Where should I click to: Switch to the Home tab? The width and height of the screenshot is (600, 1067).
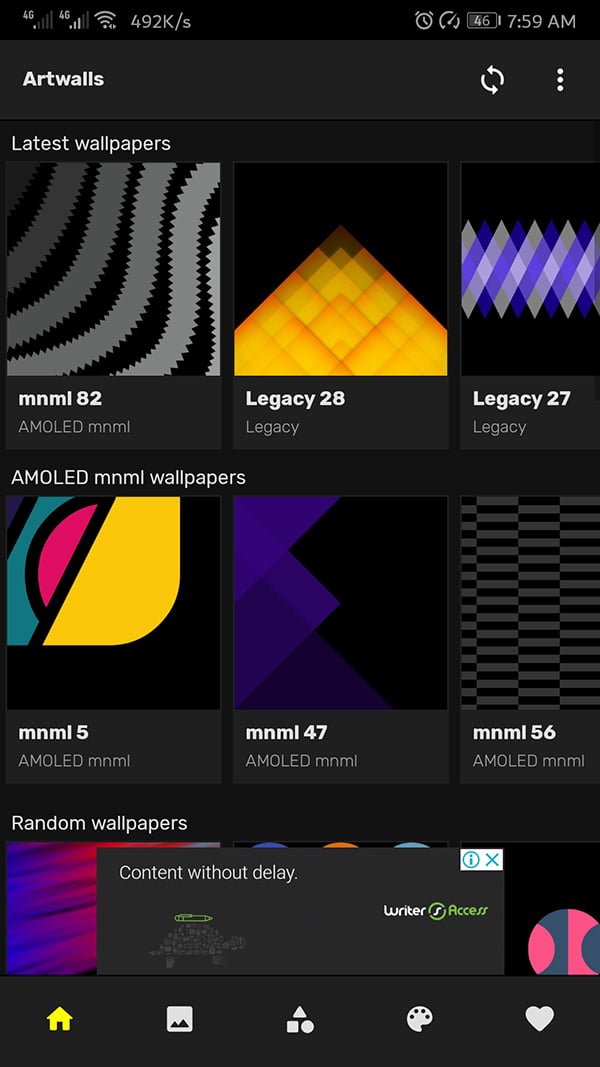coord(60,1019)
